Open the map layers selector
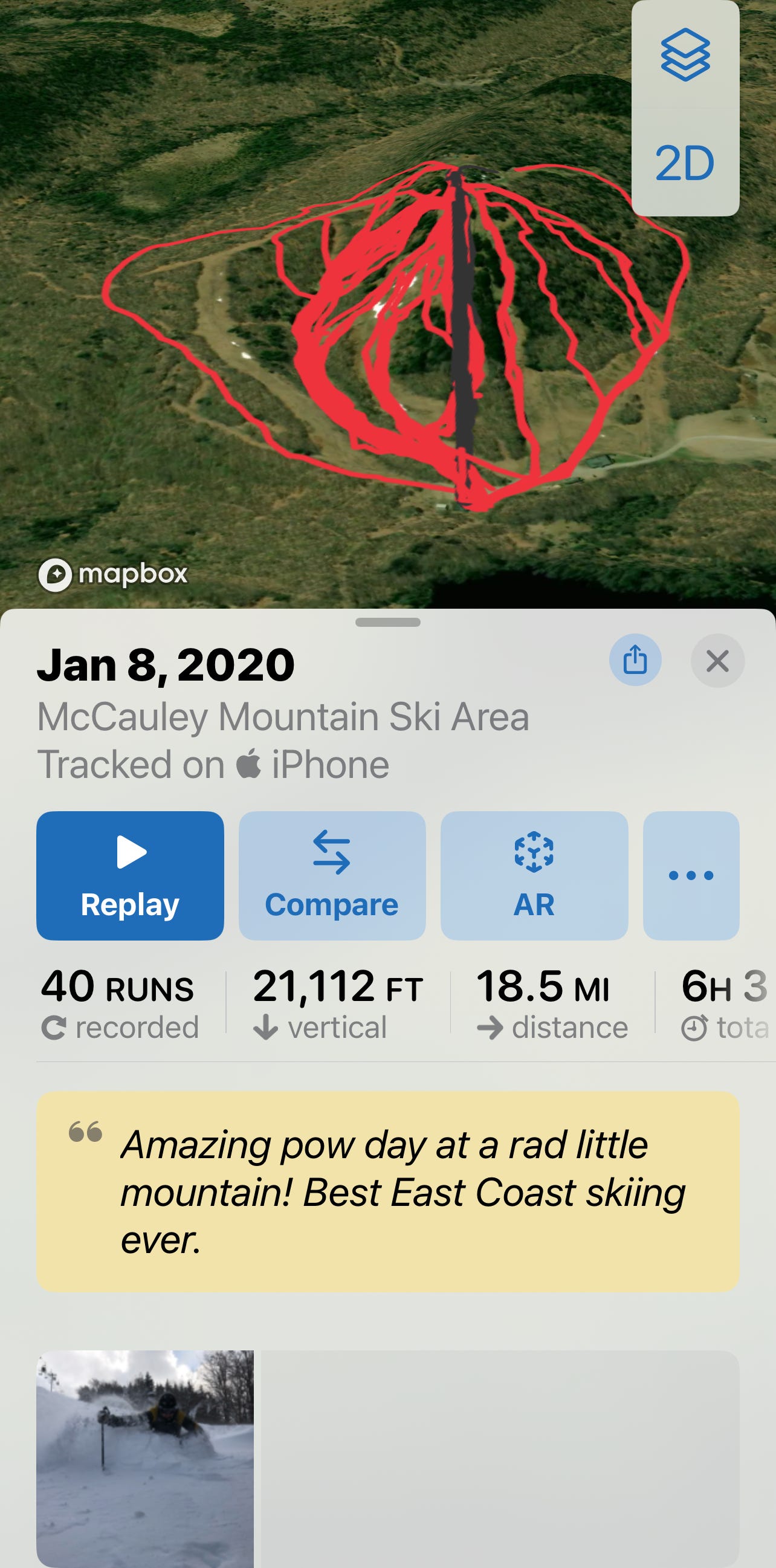The image size is (776, 1568). 685,55
